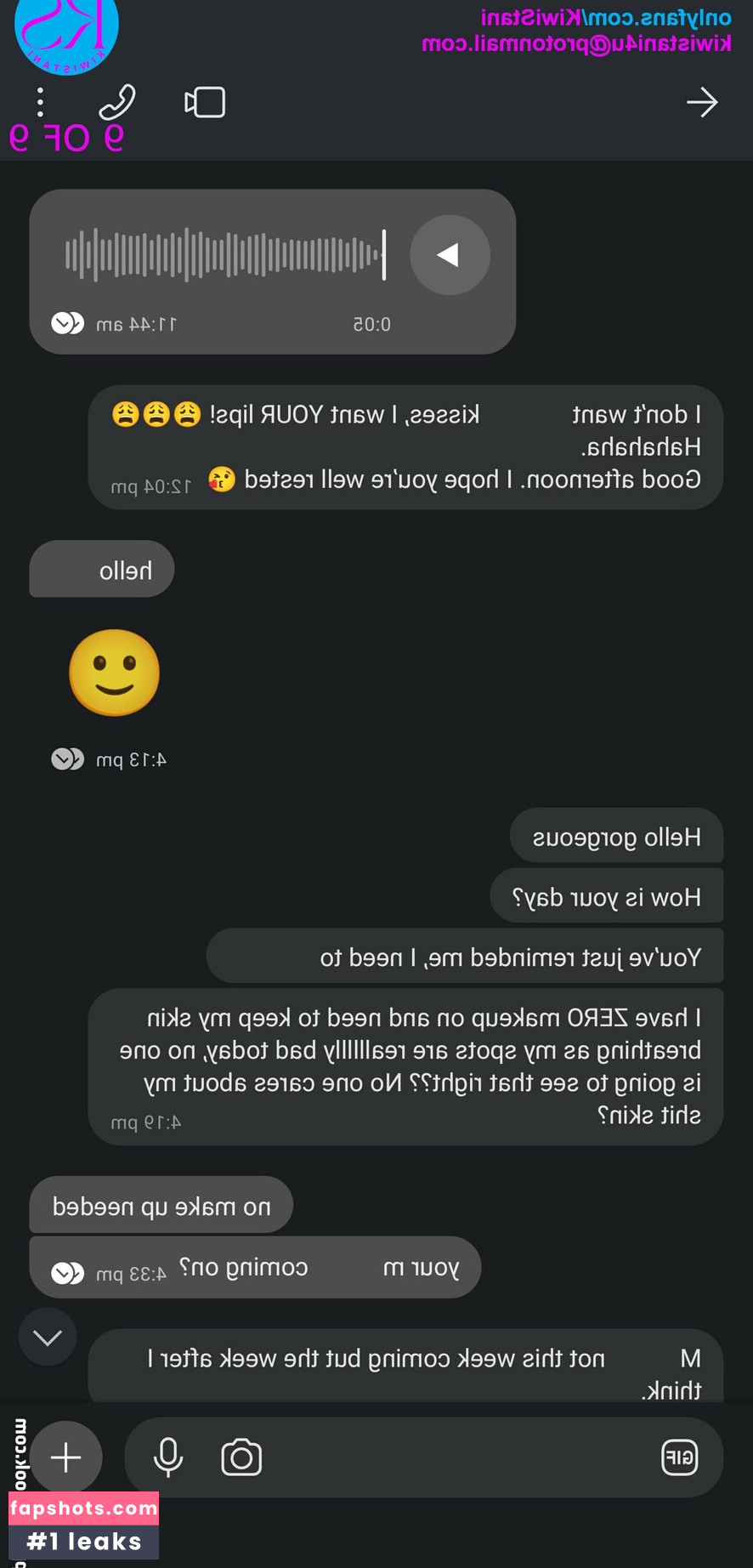The width and height of the screenshot is (753, 1568).
Task: Start a voice call
Action: point(117,102)
